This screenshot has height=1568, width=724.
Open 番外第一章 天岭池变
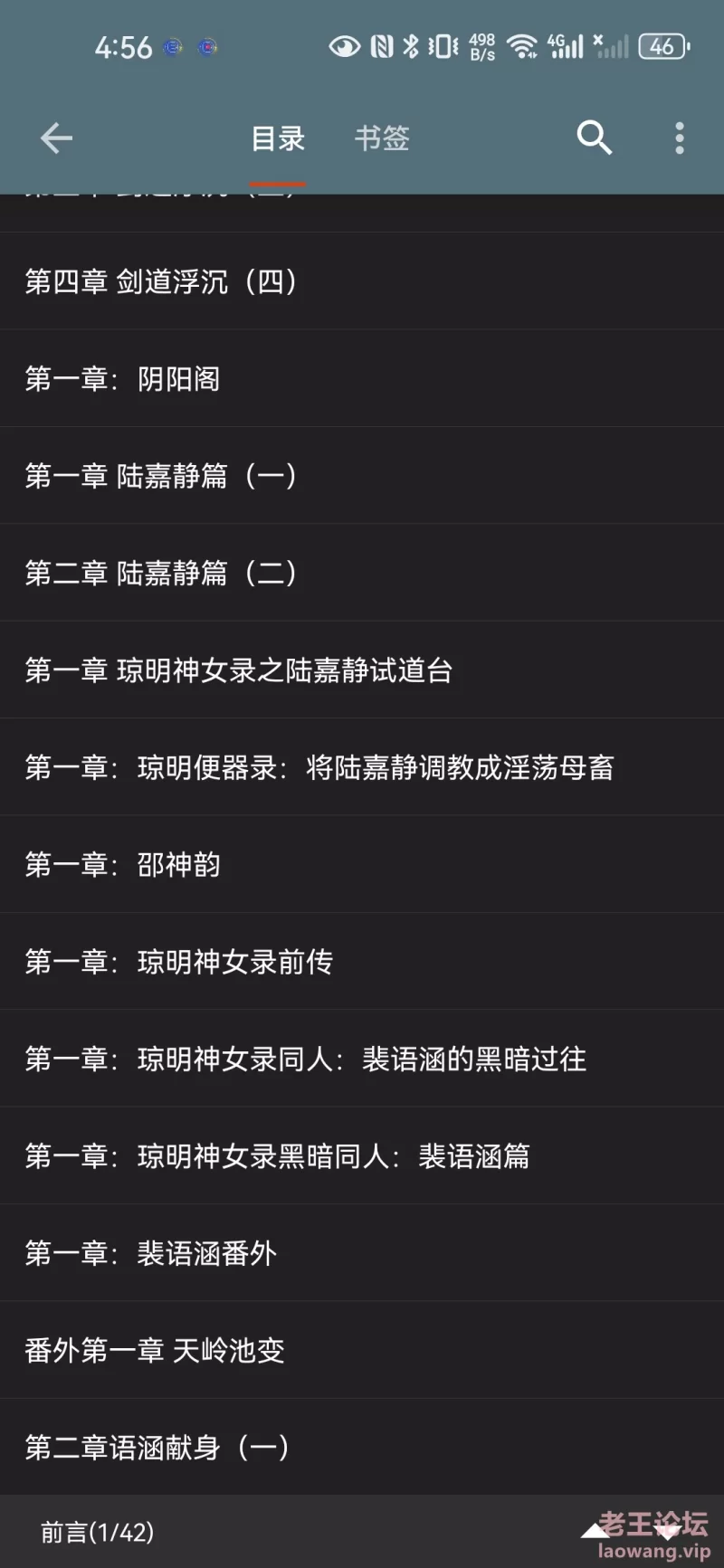pos(362,1350)
